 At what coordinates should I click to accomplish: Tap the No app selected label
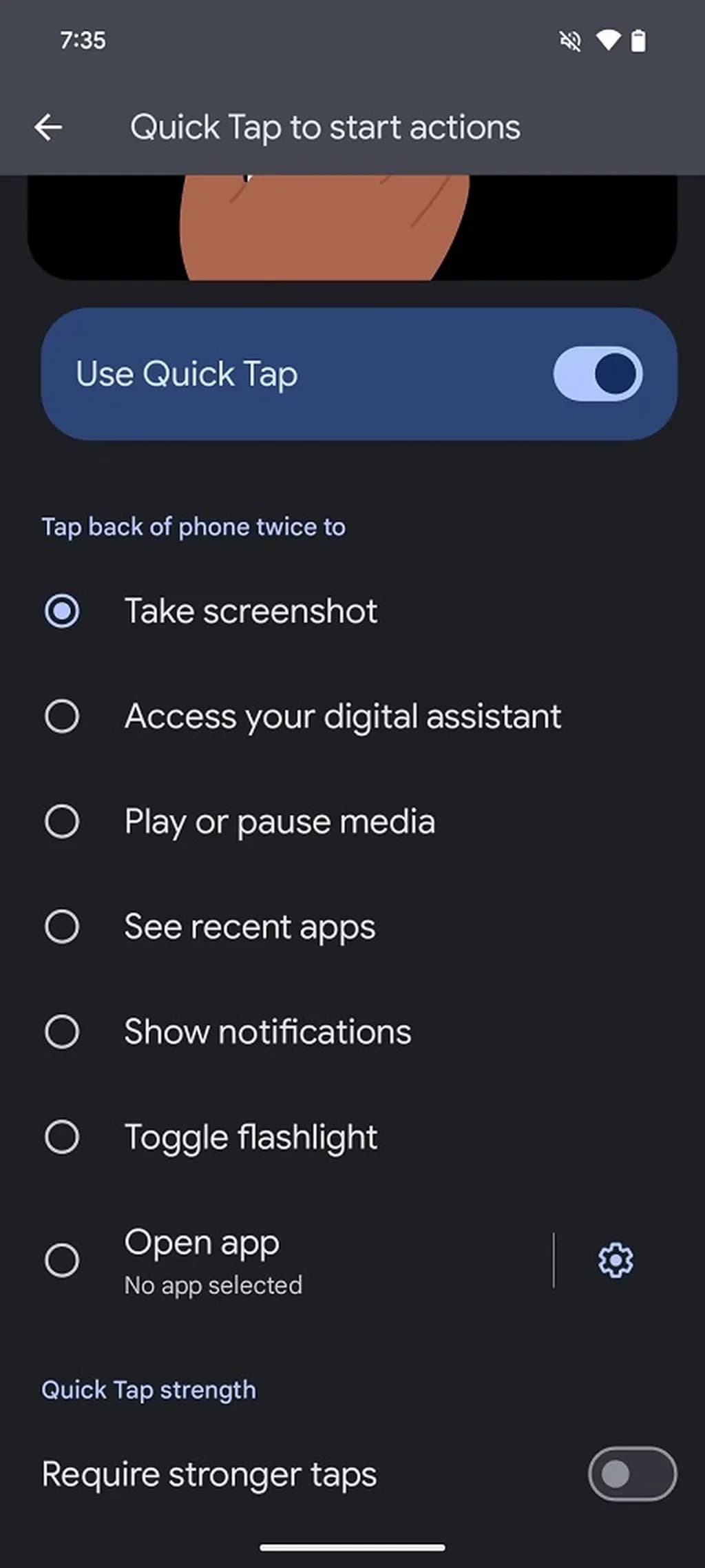point(213,1285)
